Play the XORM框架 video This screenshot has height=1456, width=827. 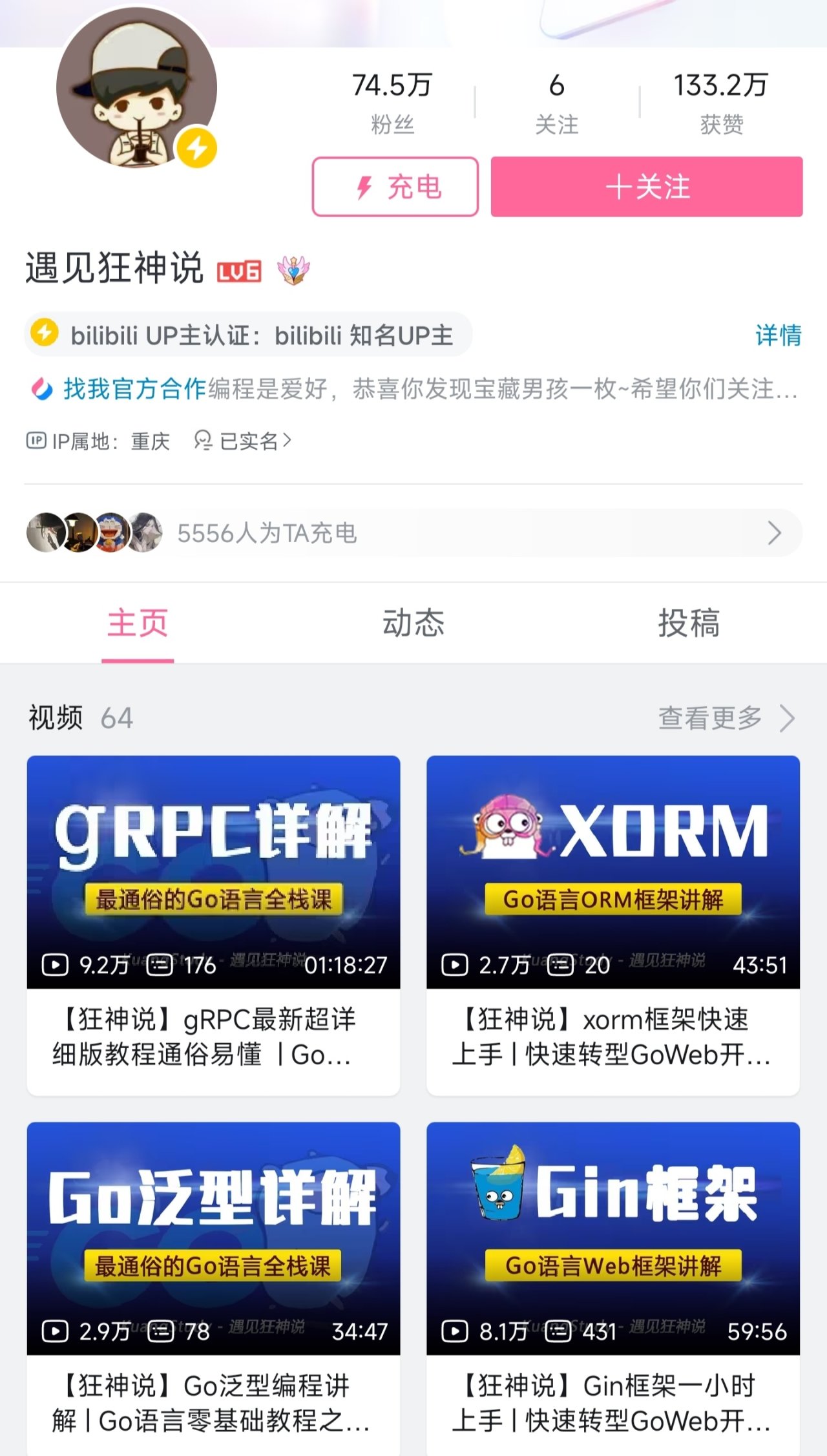click(x=612, y=871)
